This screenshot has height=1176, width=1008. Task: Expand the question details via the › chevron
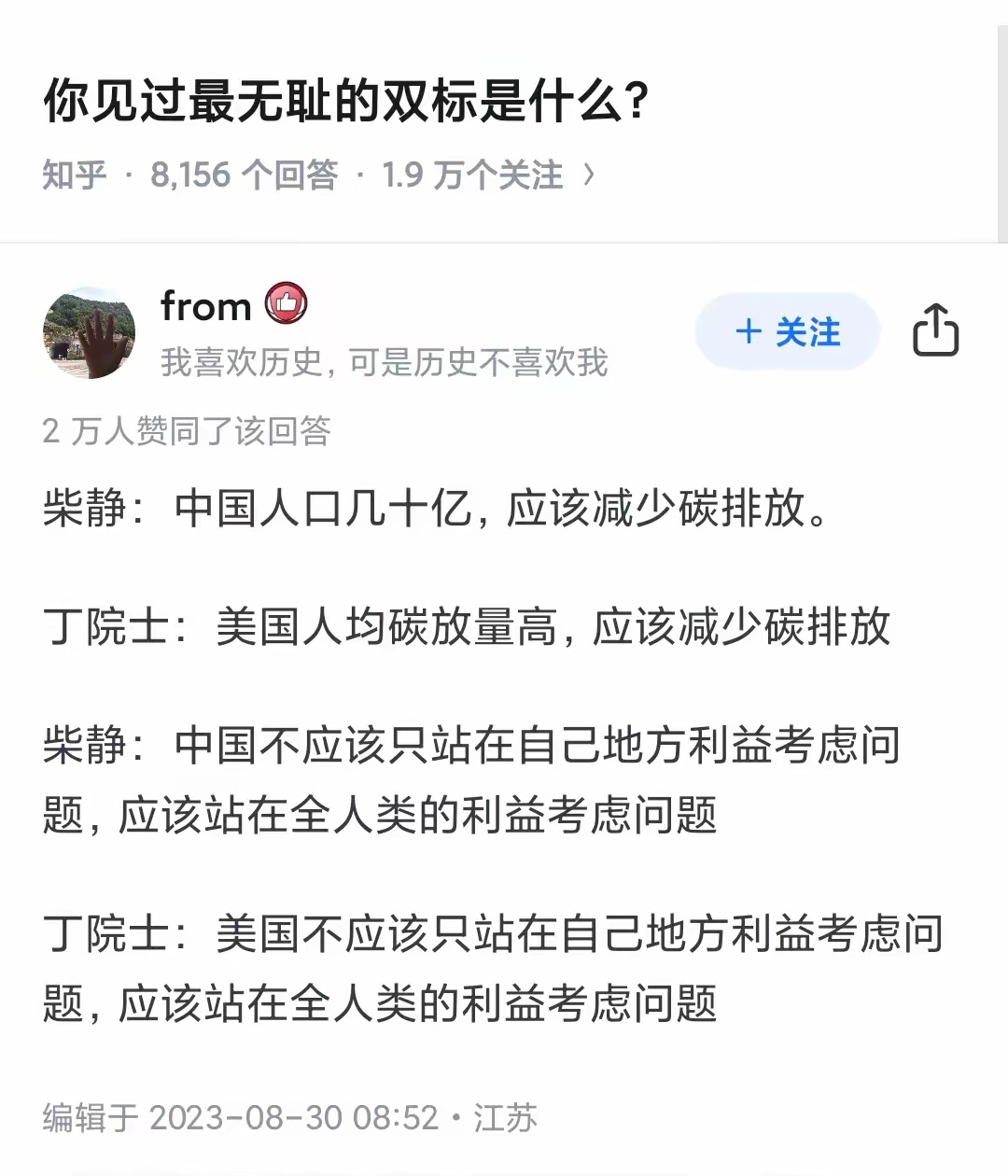(x=590, y=174)
